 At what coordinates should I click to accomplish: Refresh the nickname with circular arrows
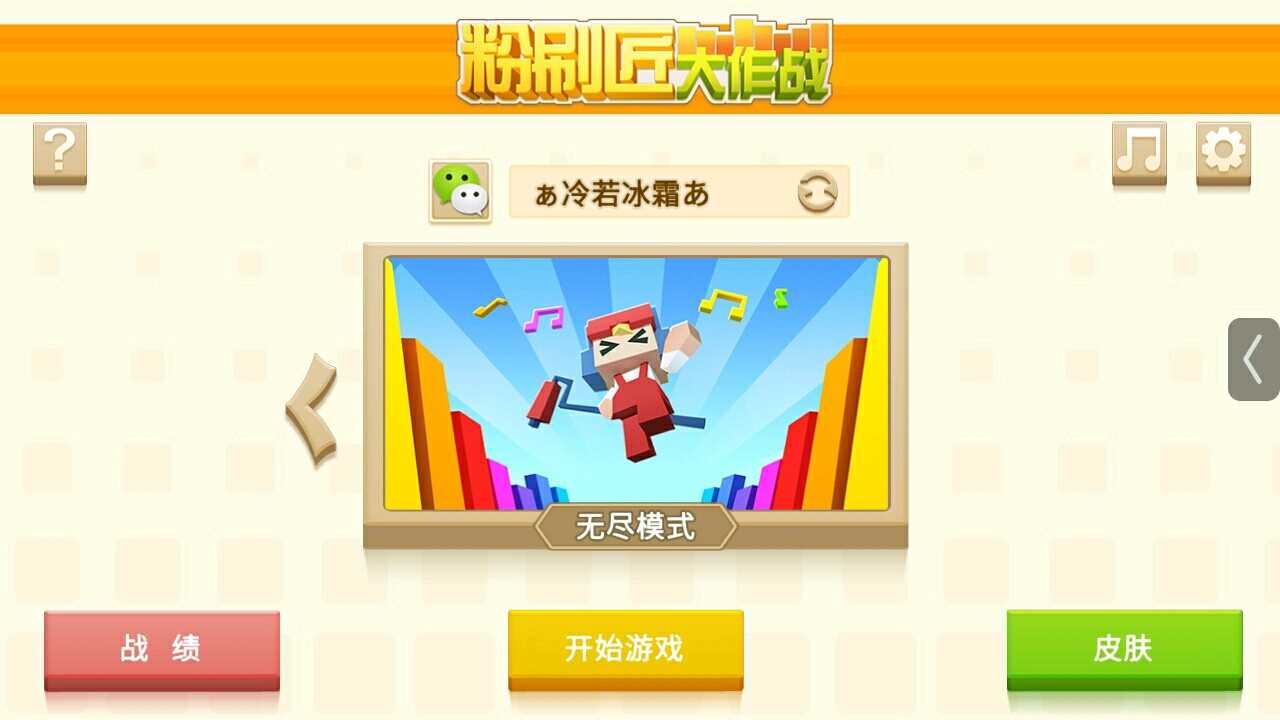point(817,192)
